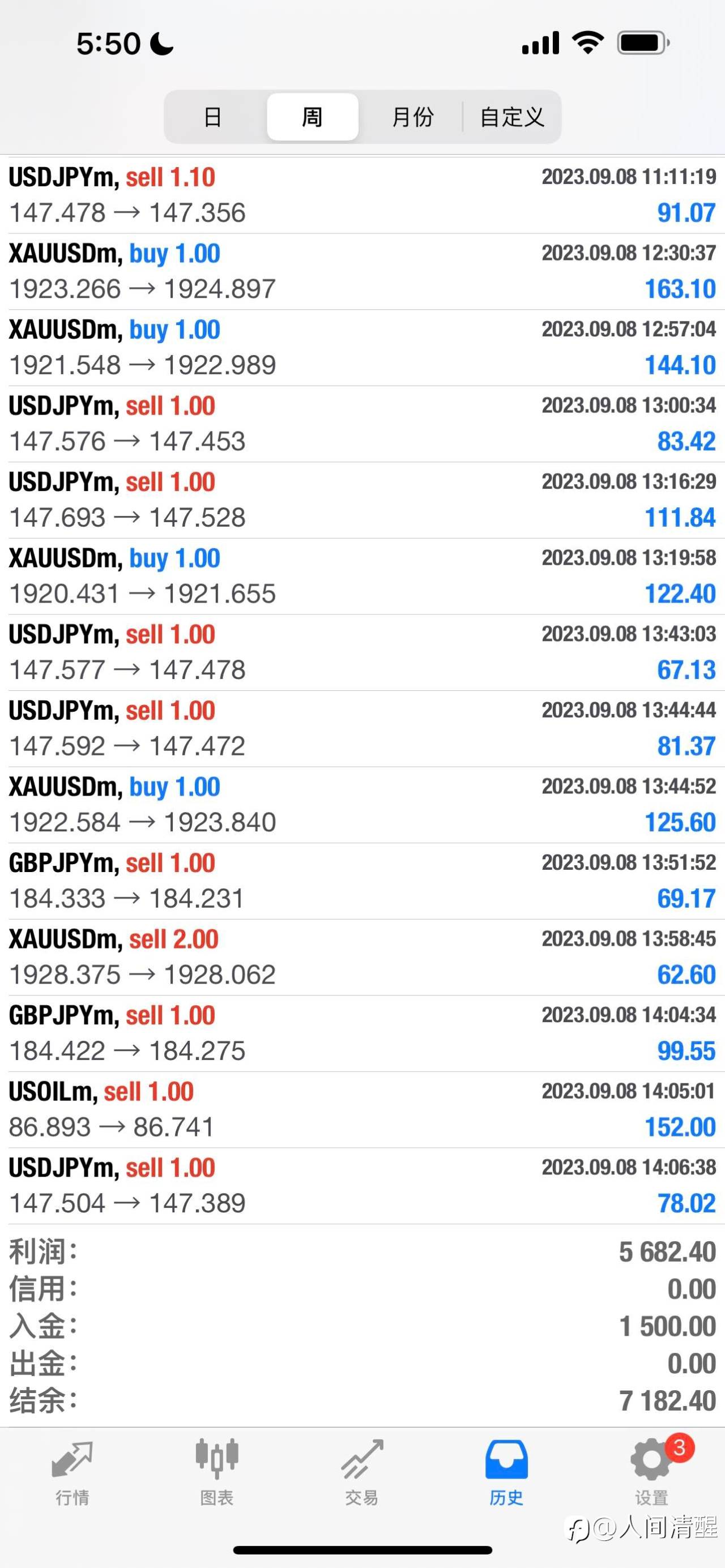Viewport: 725px width, 1568px height.
Task: Switch to the 月份 period tab
Action: click(412, 117)
